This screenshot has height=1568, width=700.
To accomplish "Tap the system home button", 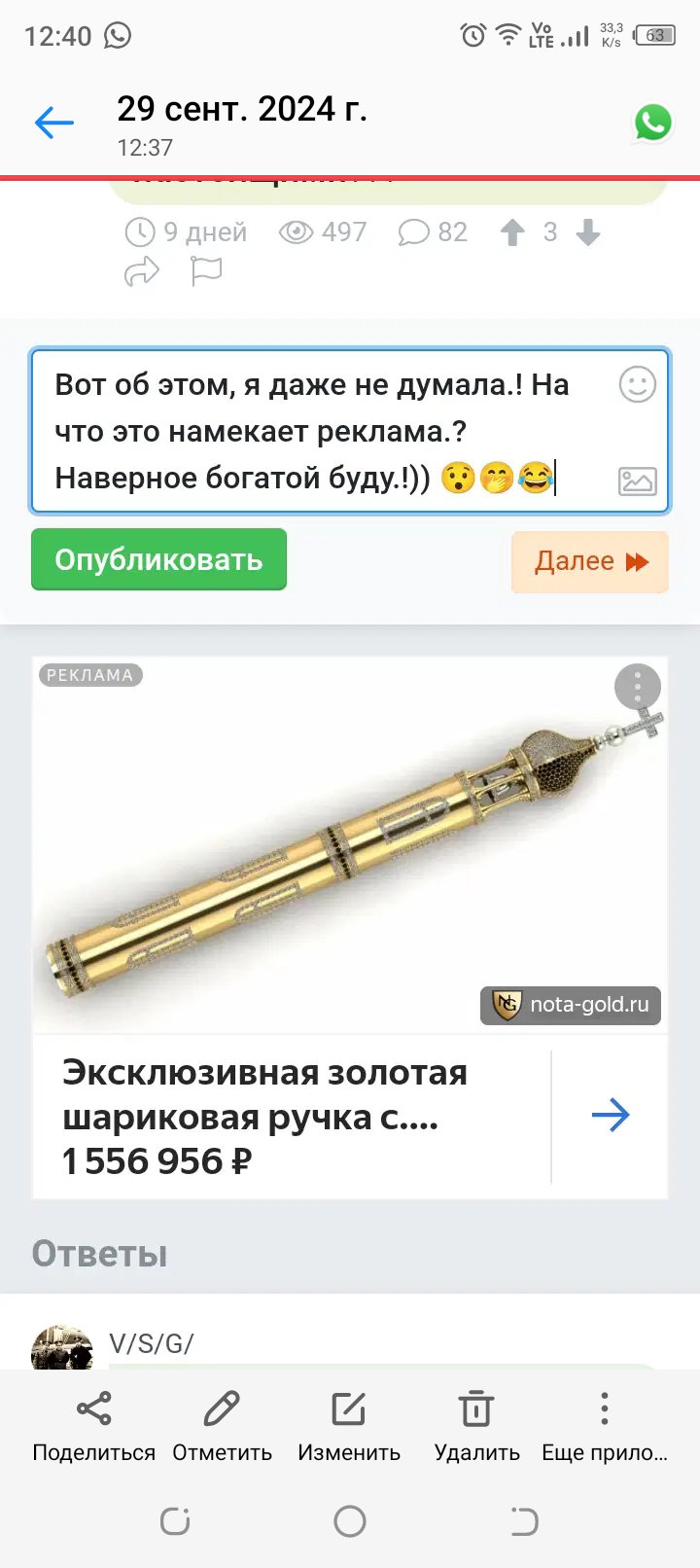I will coord(350,1520).
